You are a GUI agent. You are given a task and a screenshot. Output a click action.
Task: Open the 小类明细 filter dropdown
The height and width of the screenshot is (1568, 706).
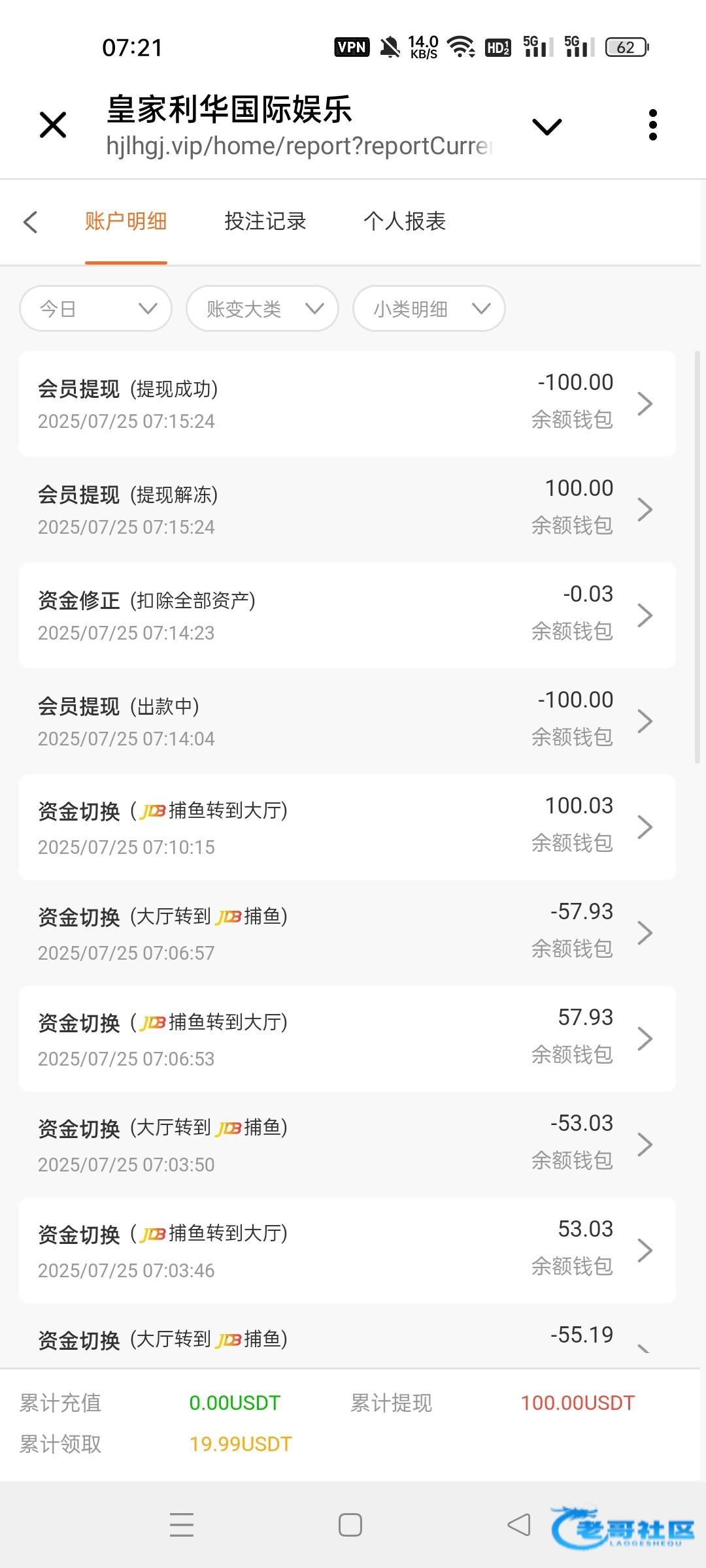coord(429,308)
